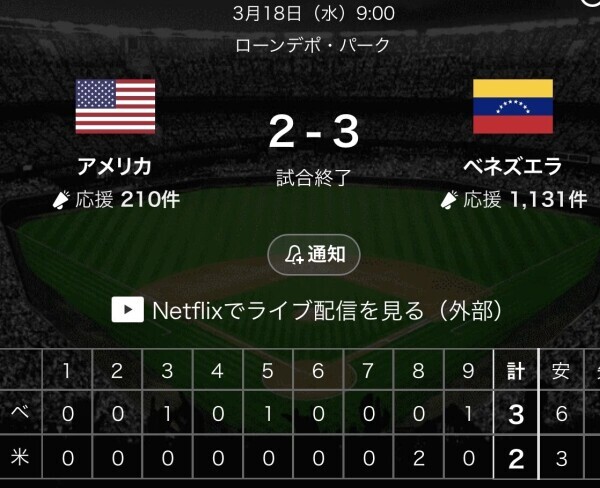This screenshot has width=600, height=488.
Task: Cheer for ベネズエラ with its 応援 button
Action: click(x=513, y=199)
